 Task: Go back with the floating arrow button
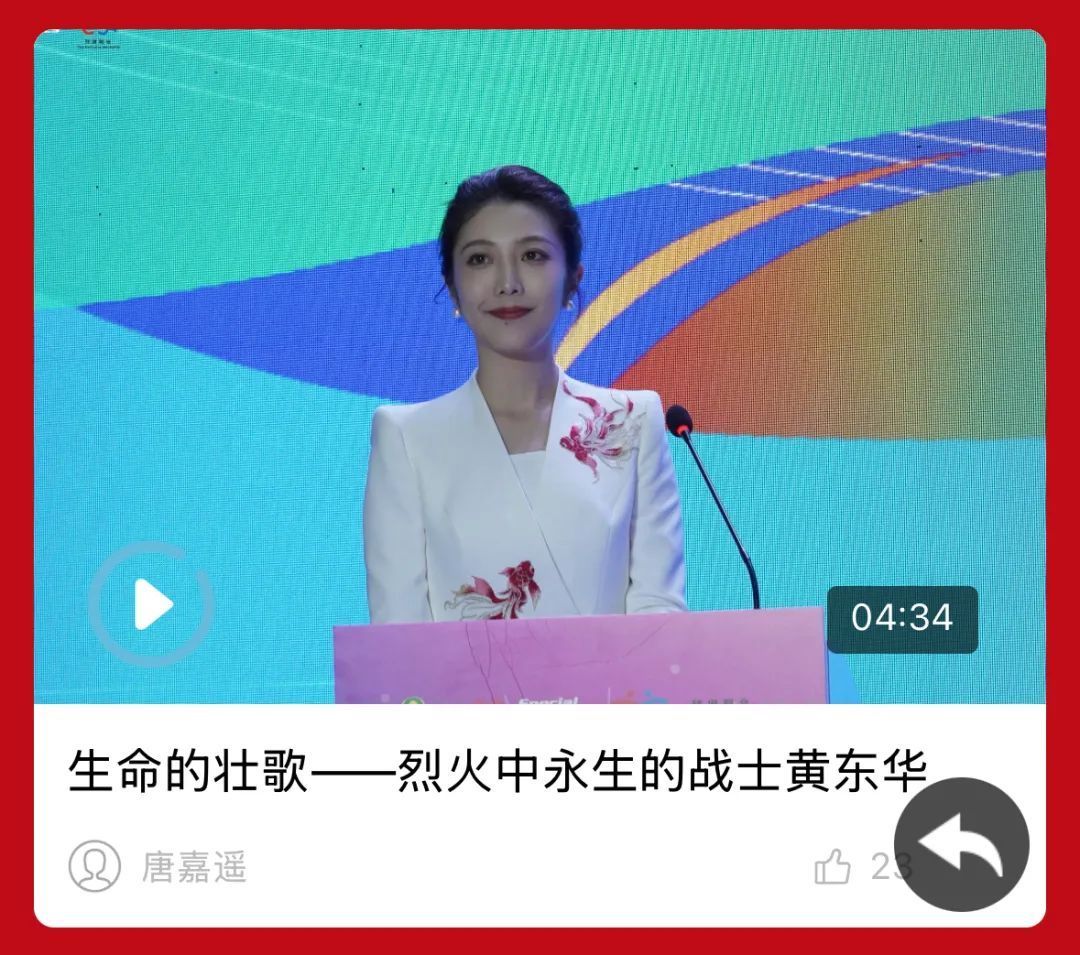[961, 845]
